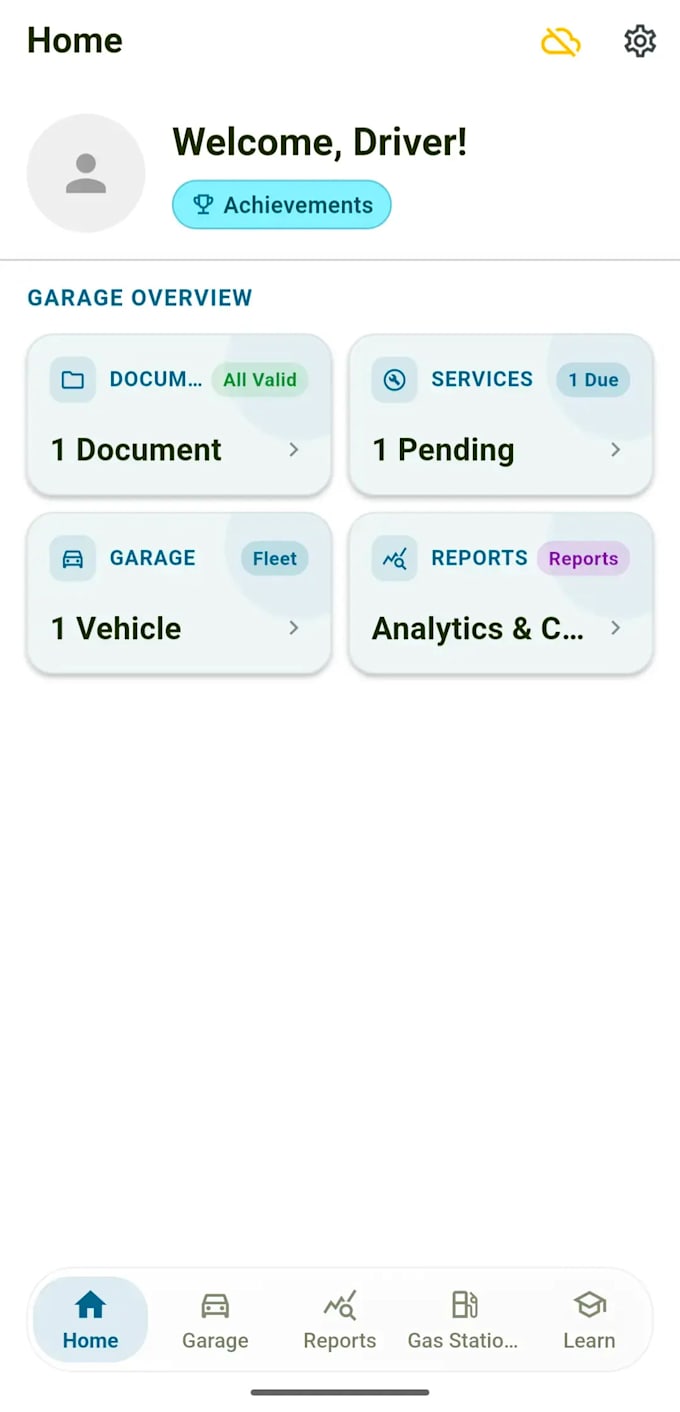Tap the cloud sync off icon

561,42
